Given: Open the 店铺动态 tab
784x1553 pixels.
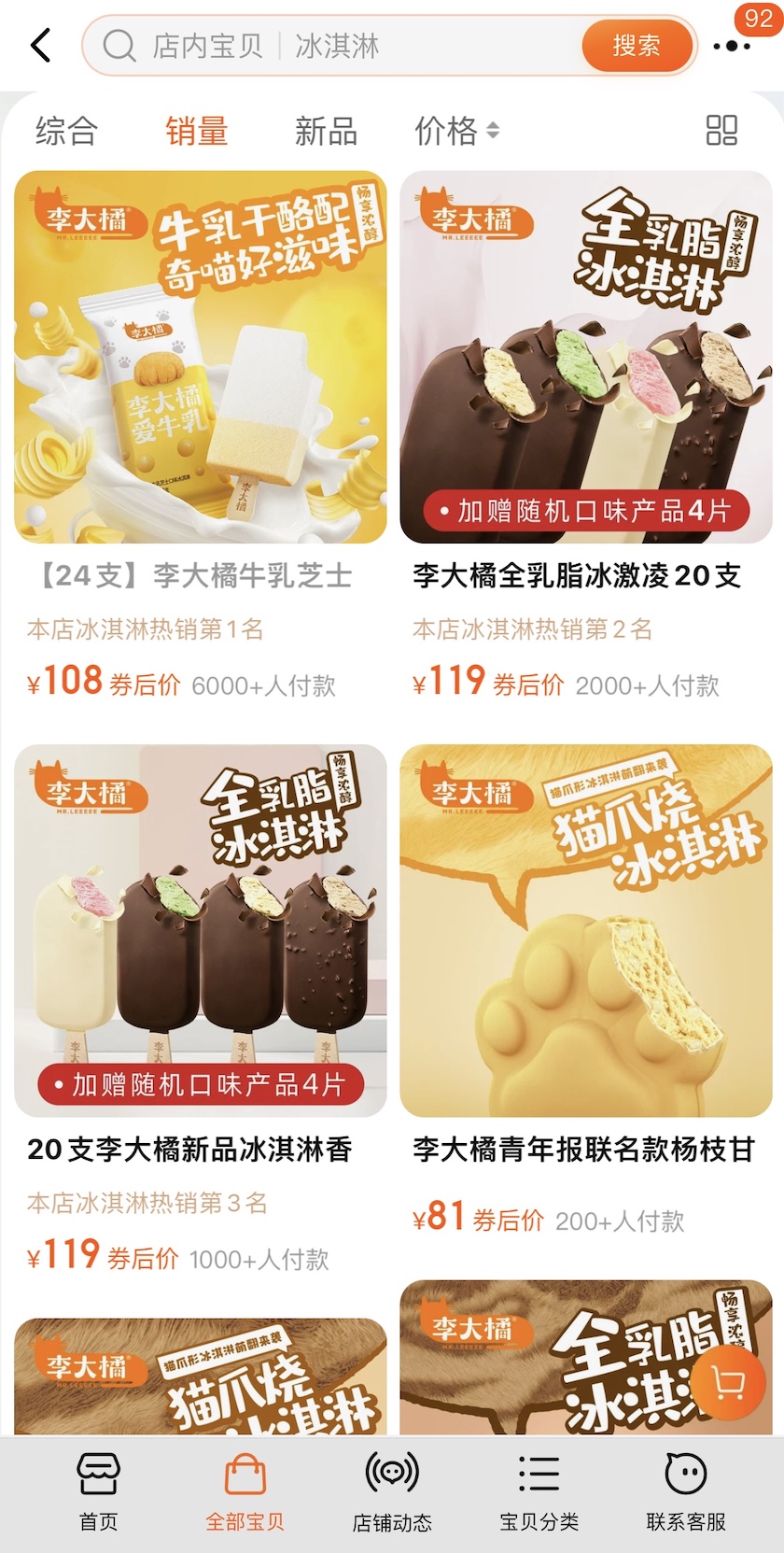Looking at the screenshot, I should 392,1493.
